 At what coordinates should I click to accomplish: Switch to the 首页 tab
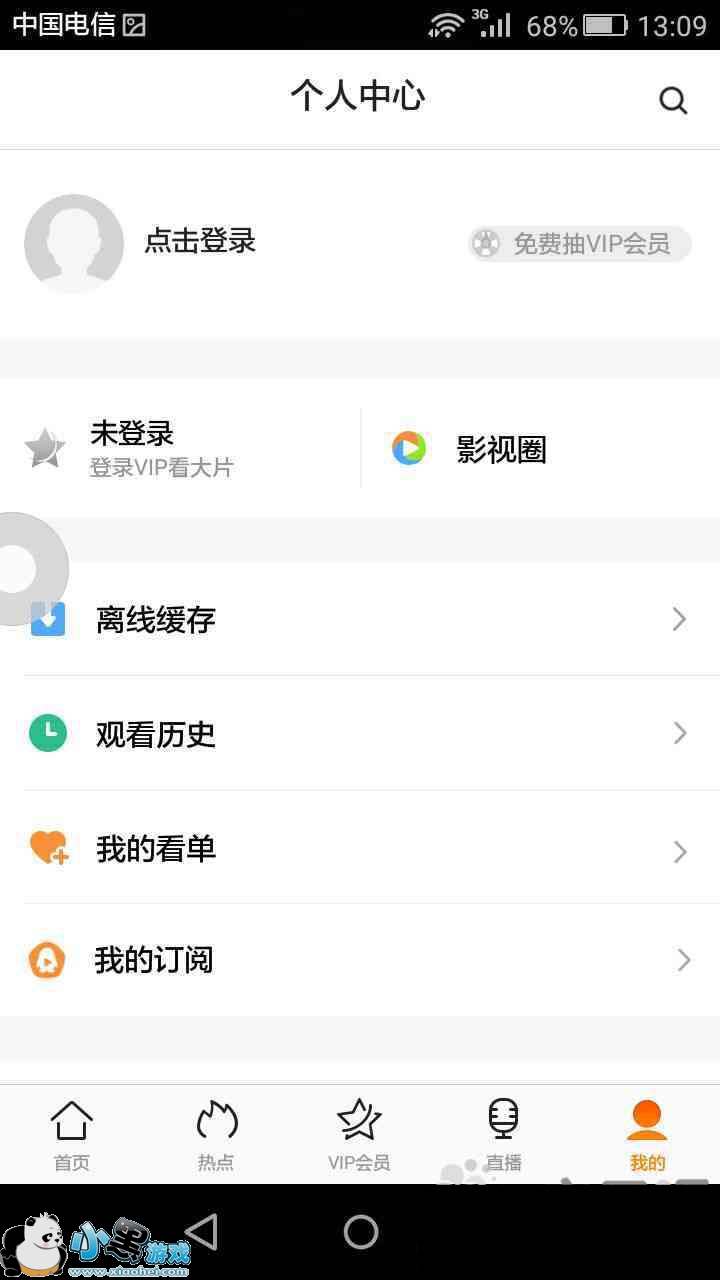72,1135
